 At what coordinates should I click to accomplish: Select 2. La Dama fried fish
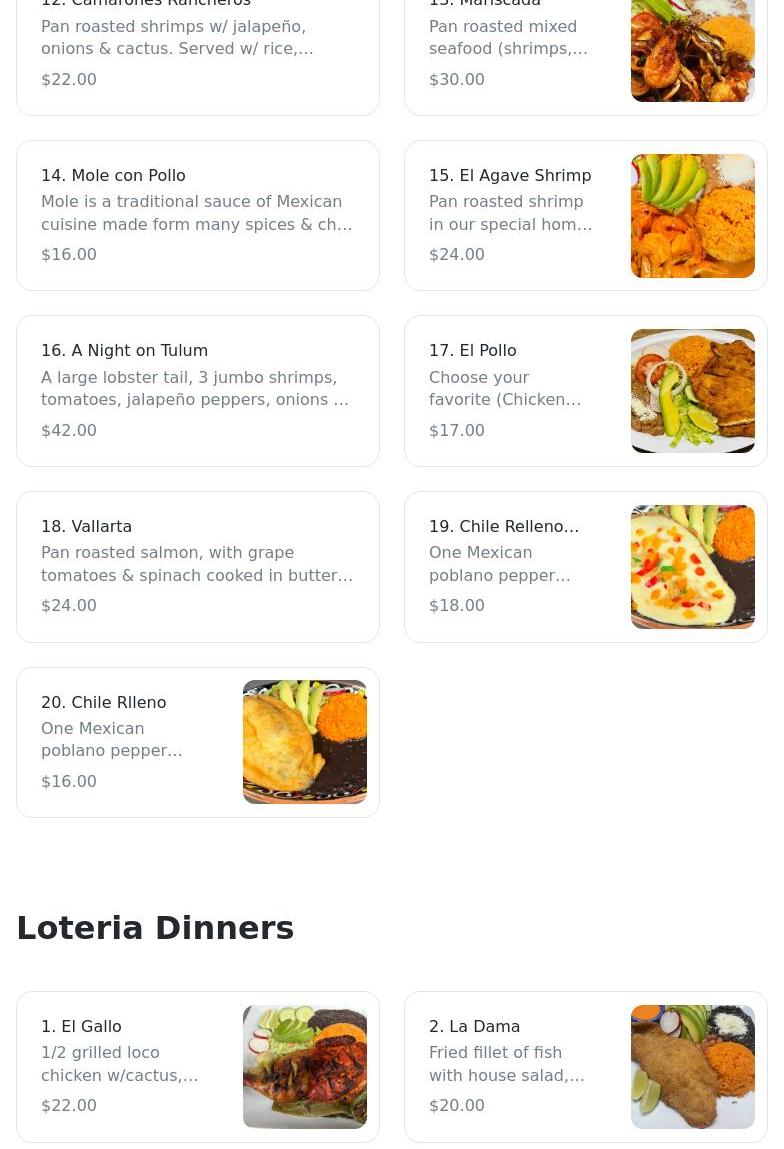[585, 1066]
